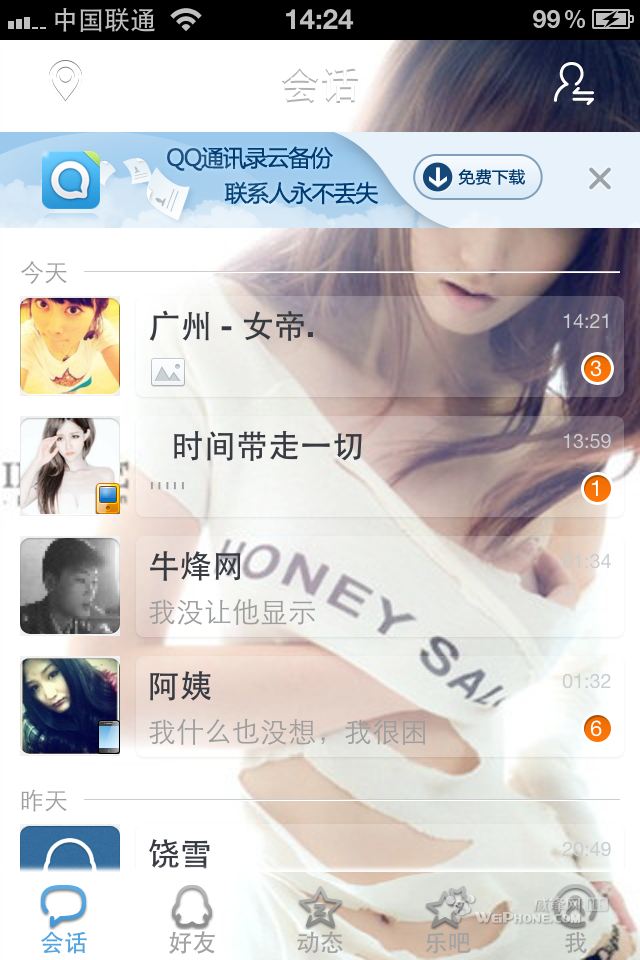
Task: Dismiss the QQ通讯录 backup banner
Action: pyautogui.click(x=599, y=179)
